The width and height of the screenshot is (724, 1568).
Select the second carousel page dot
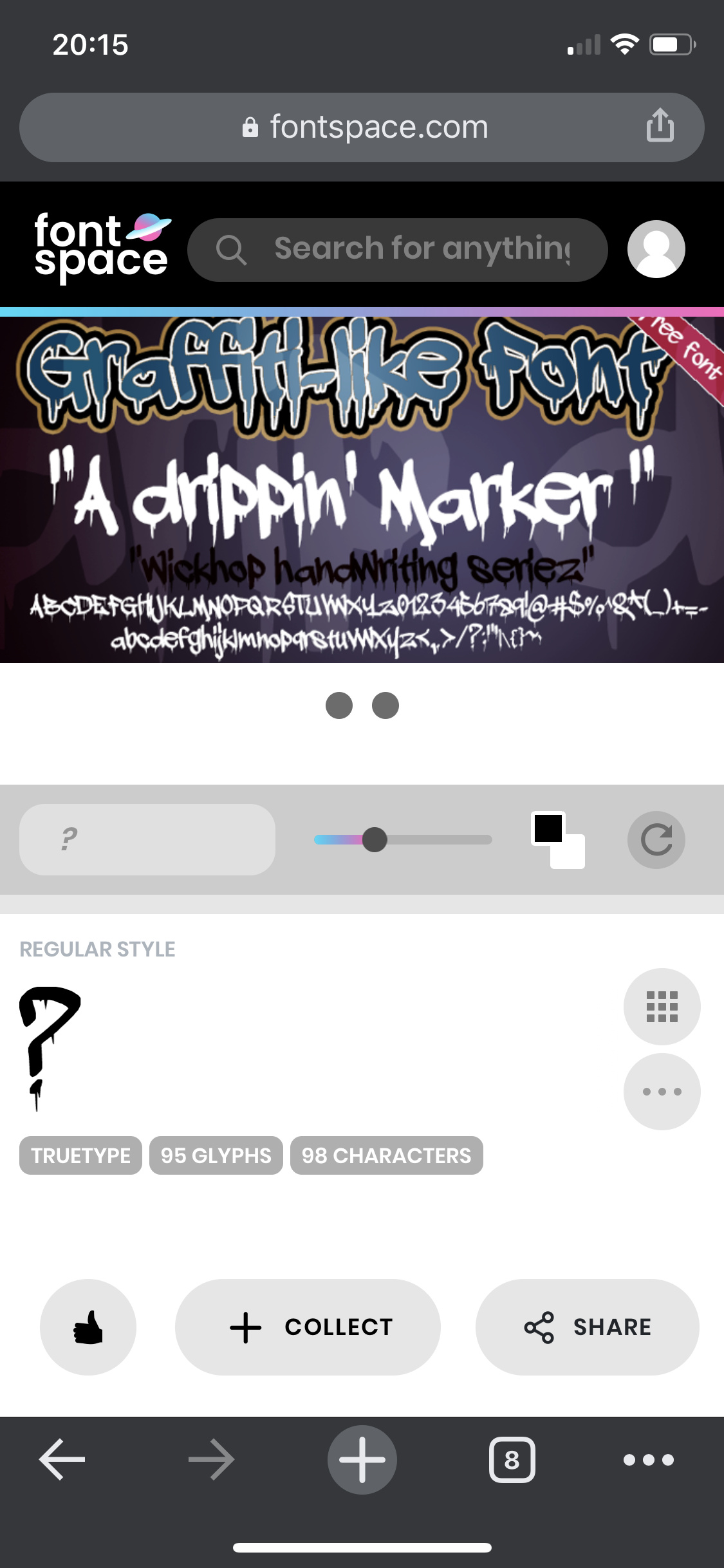coord(385,705)
